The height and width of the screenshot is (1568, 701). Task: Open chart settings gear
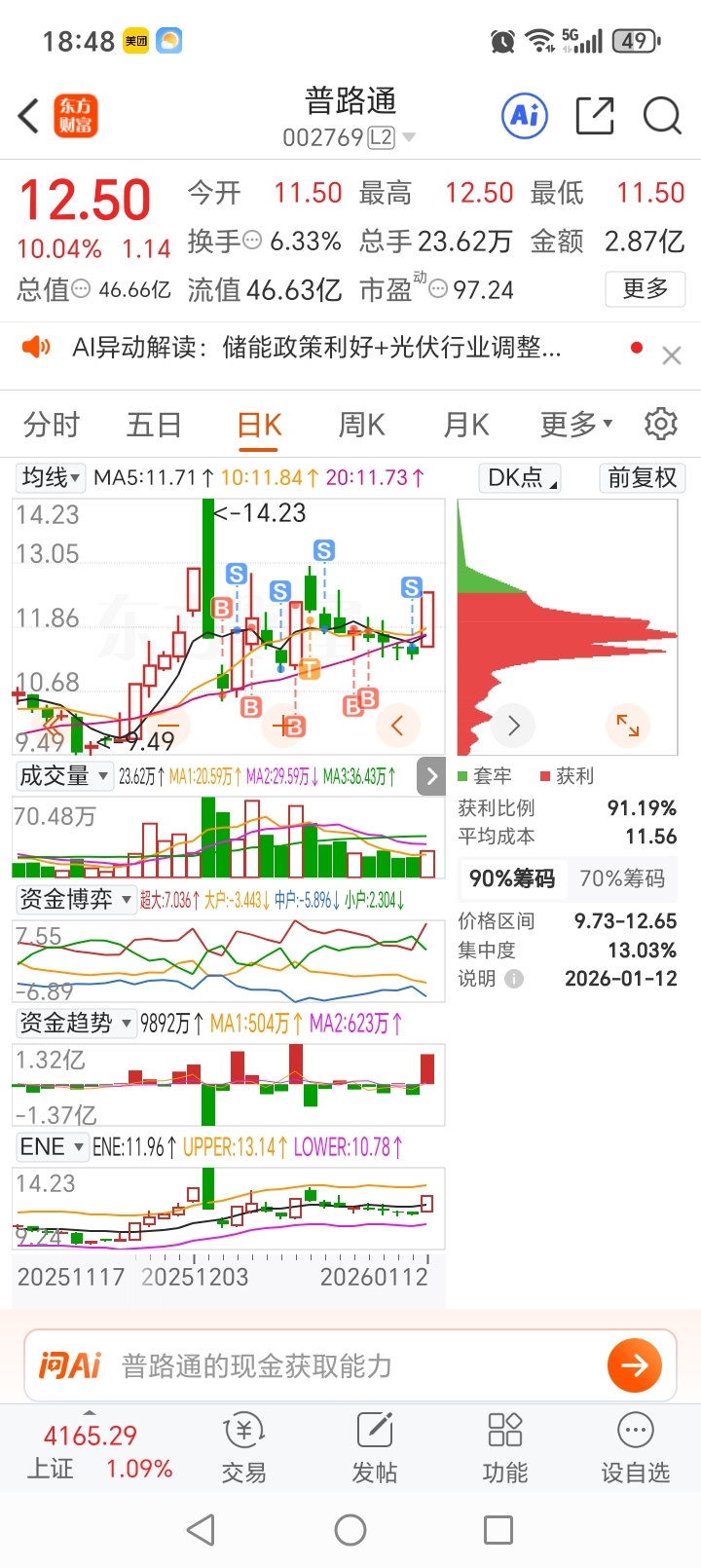(661, 425)
